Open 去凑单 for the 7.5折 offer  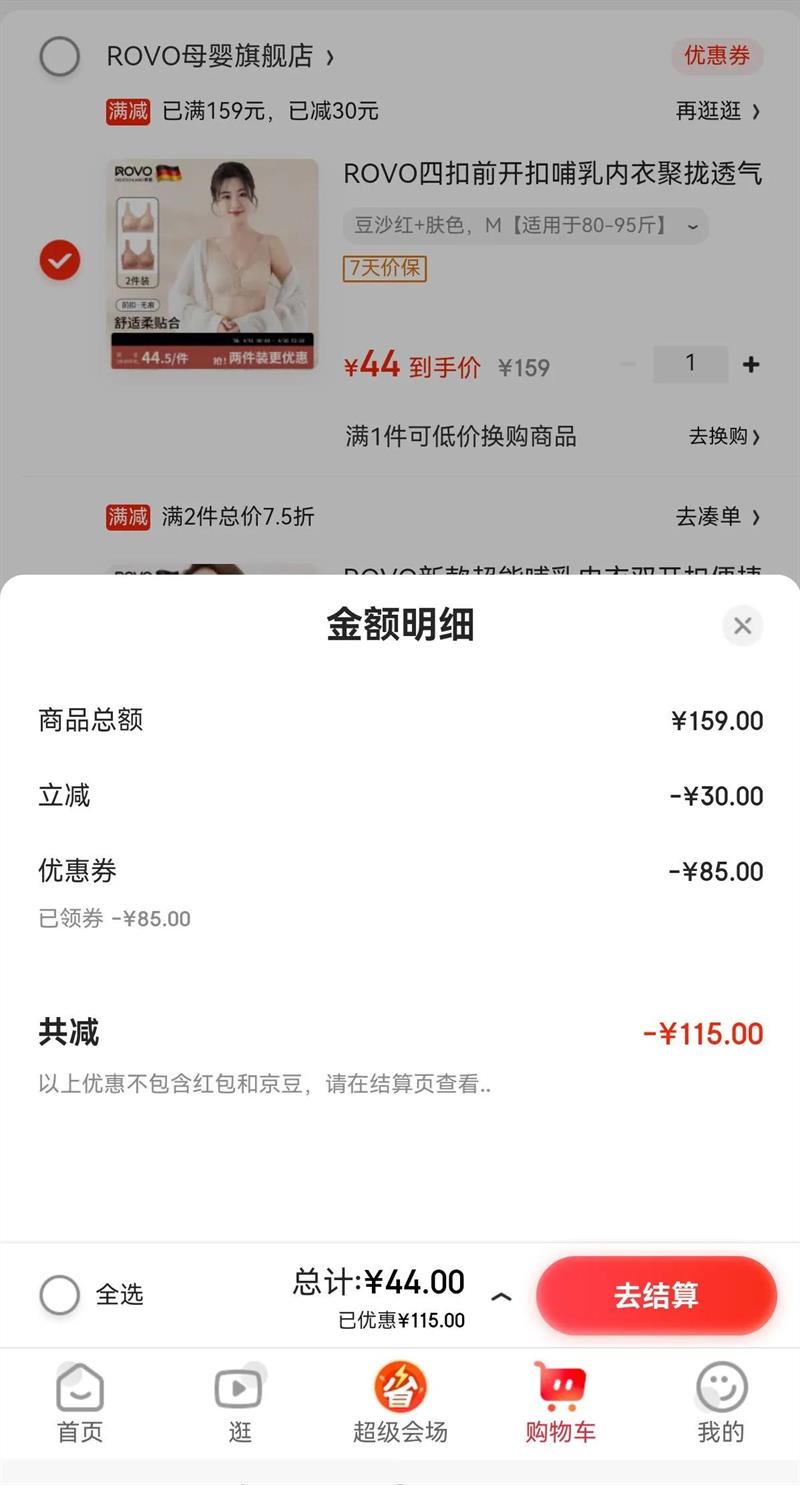716,517
